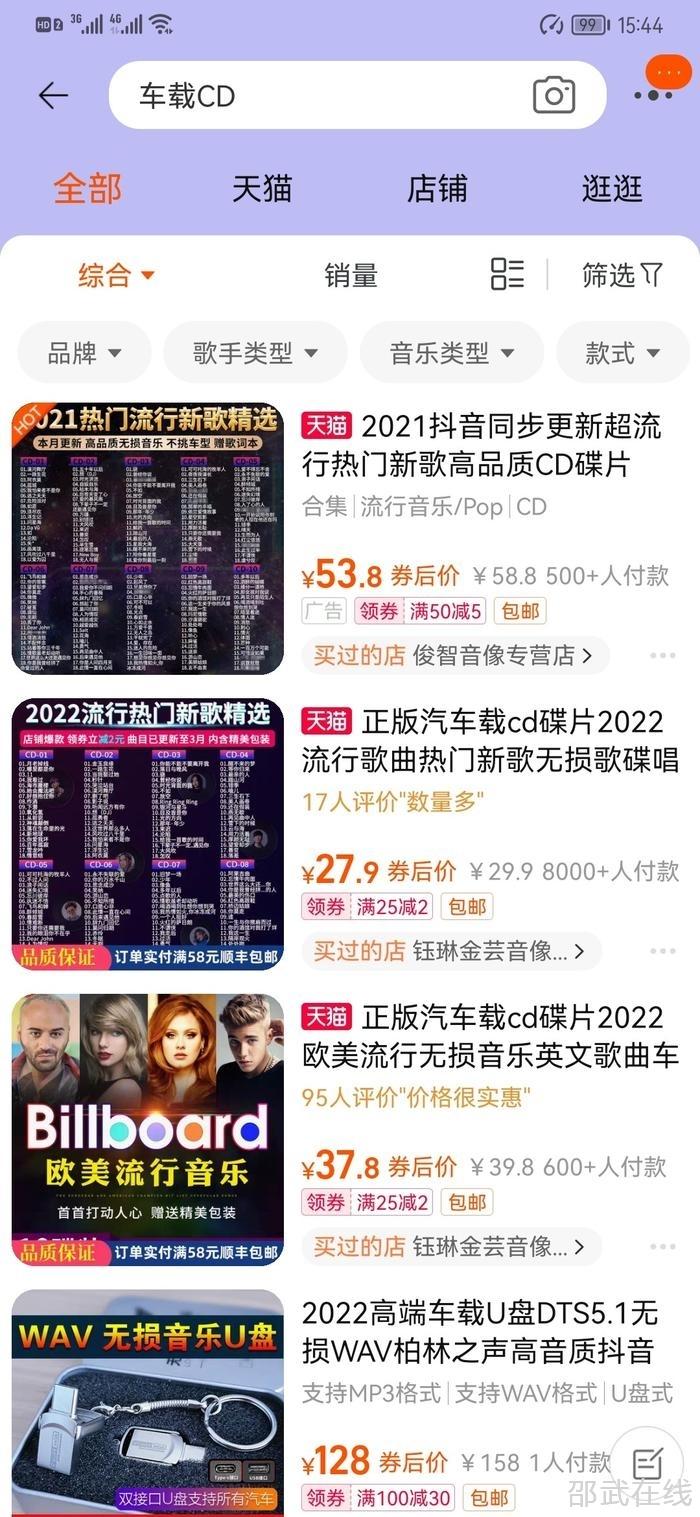
Task: Switch to the 店铺 tab
Action: (x=437, y=188)
